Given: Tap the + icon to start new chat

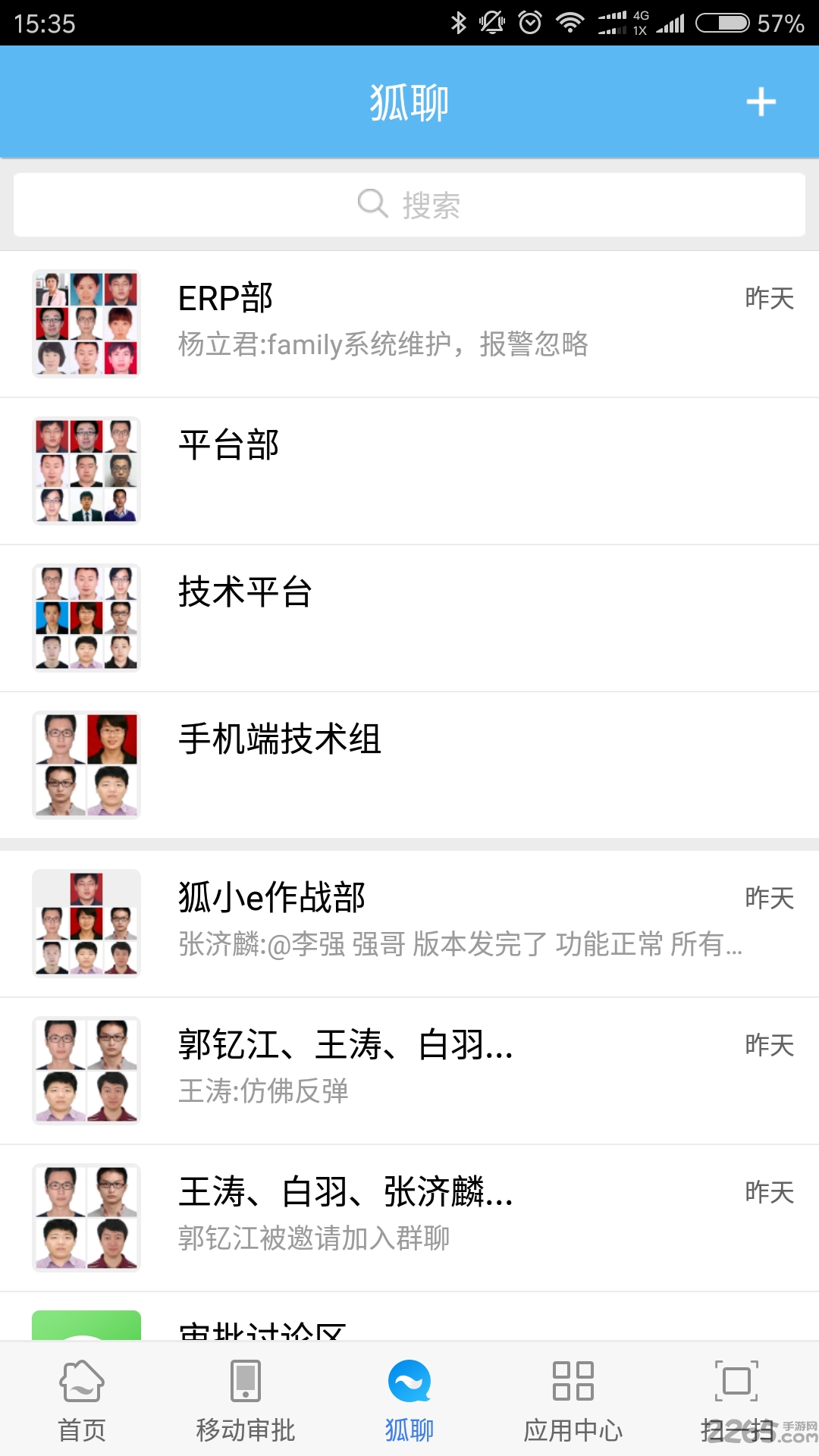Looking at the screenshot, I should click(761, 101).
